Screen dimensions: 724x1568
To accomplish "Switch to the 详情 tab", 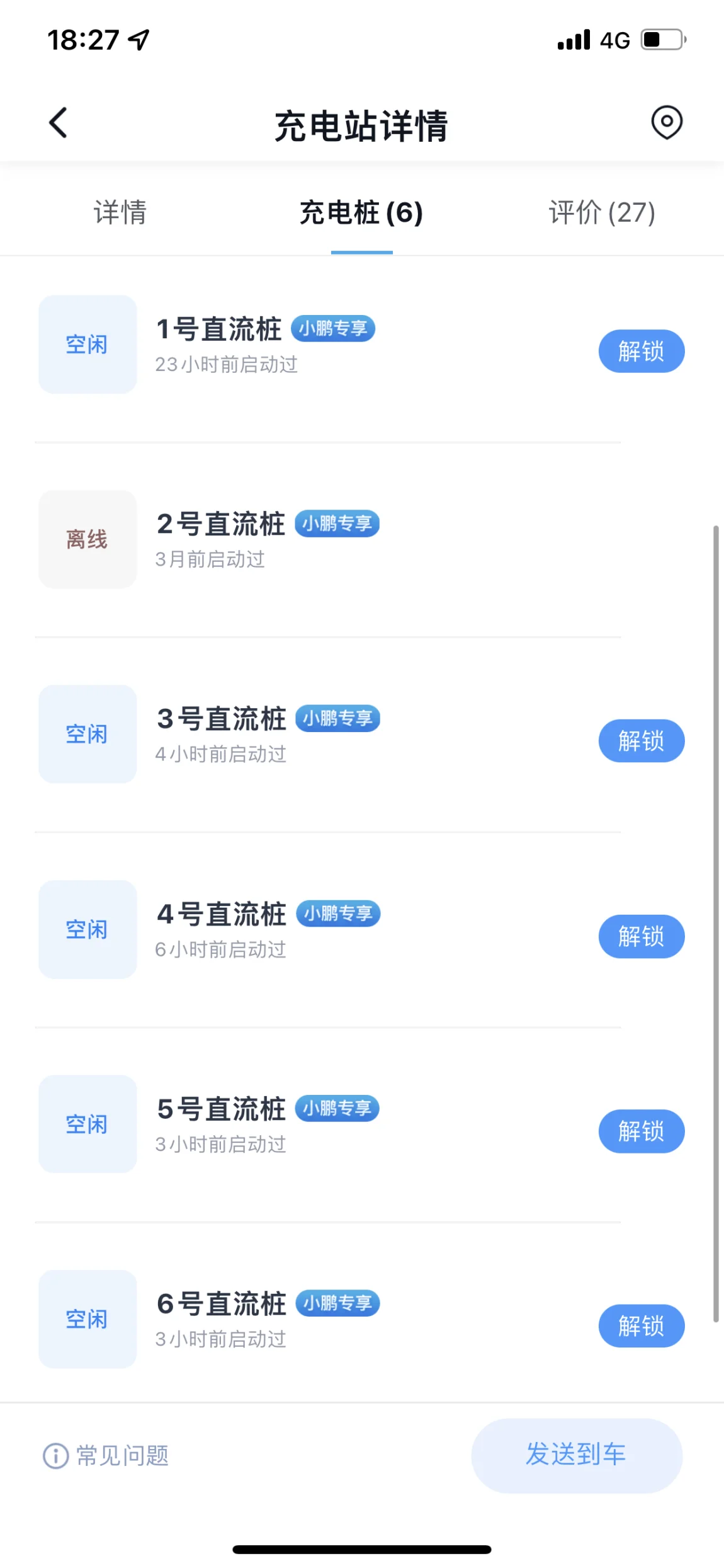I will pyautogui.click(x=120, y=212).
